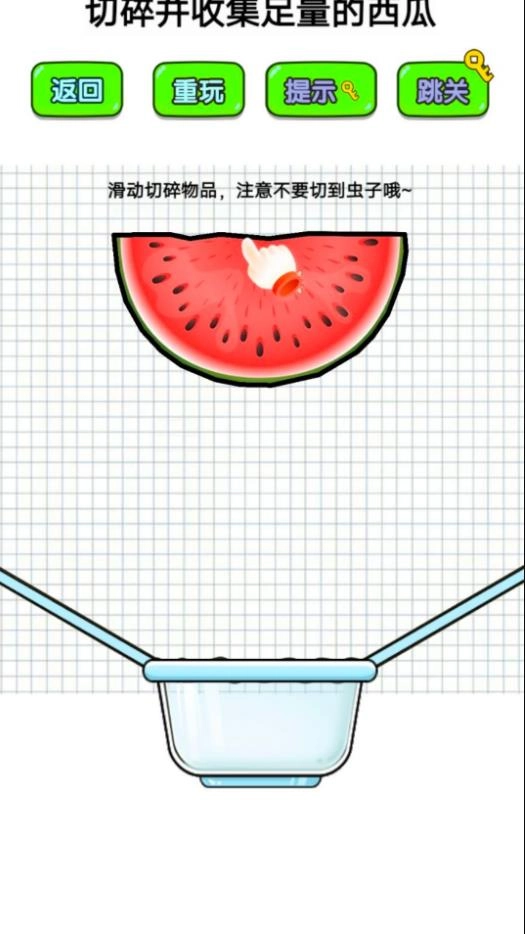Skip the level with 跳关
This screenshot has height=934, width=525.
[443, 90]
